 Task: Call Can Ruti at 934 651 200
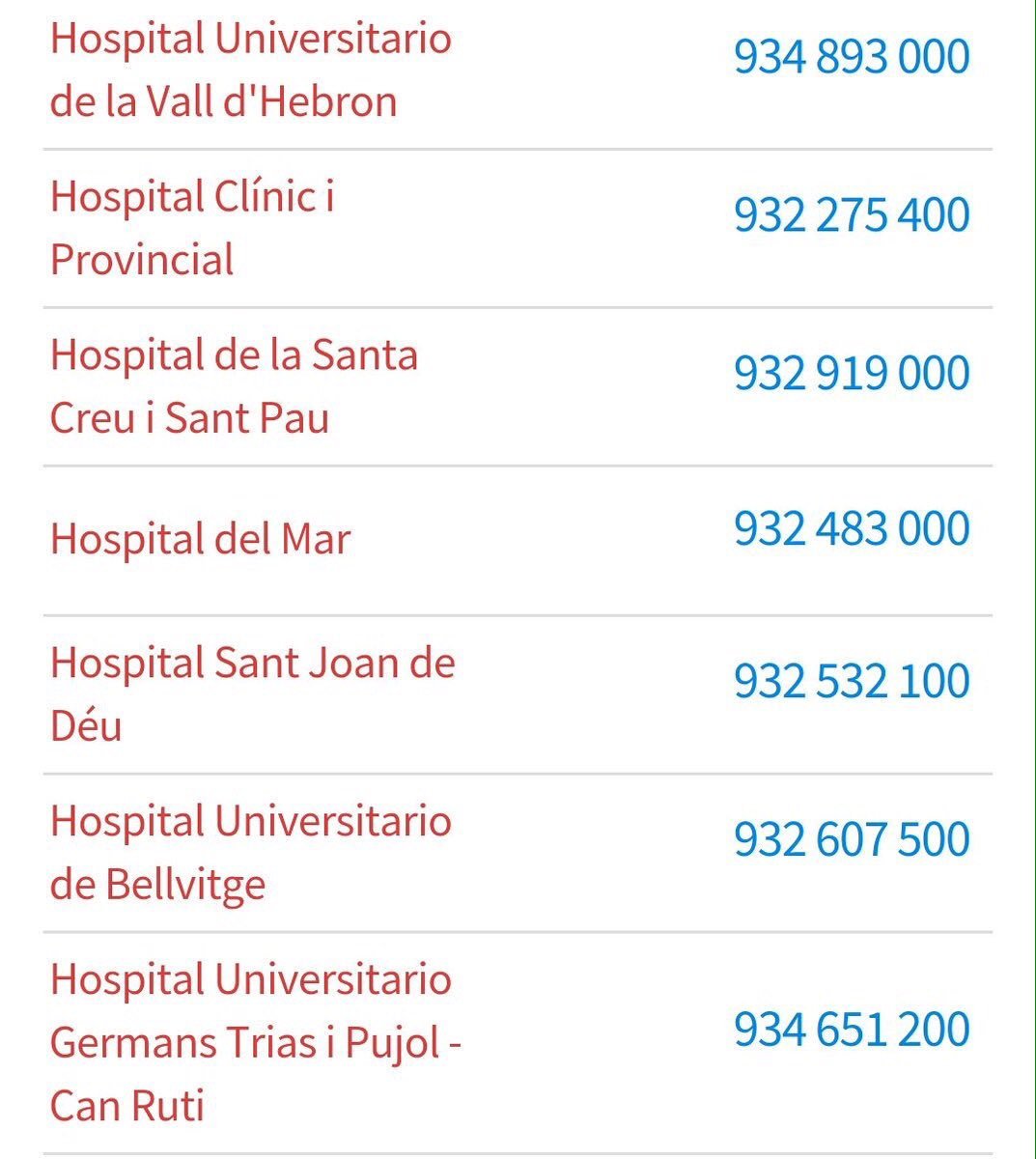(851, 1029)
